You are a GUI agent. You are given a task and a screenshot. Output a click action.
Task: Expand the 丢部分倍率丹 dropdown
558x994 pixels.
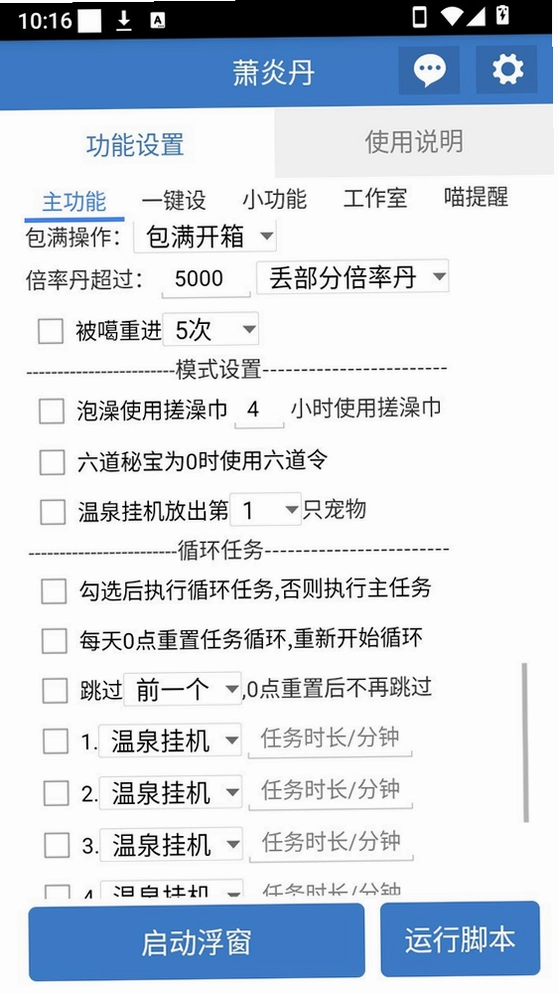pos(353,278)
